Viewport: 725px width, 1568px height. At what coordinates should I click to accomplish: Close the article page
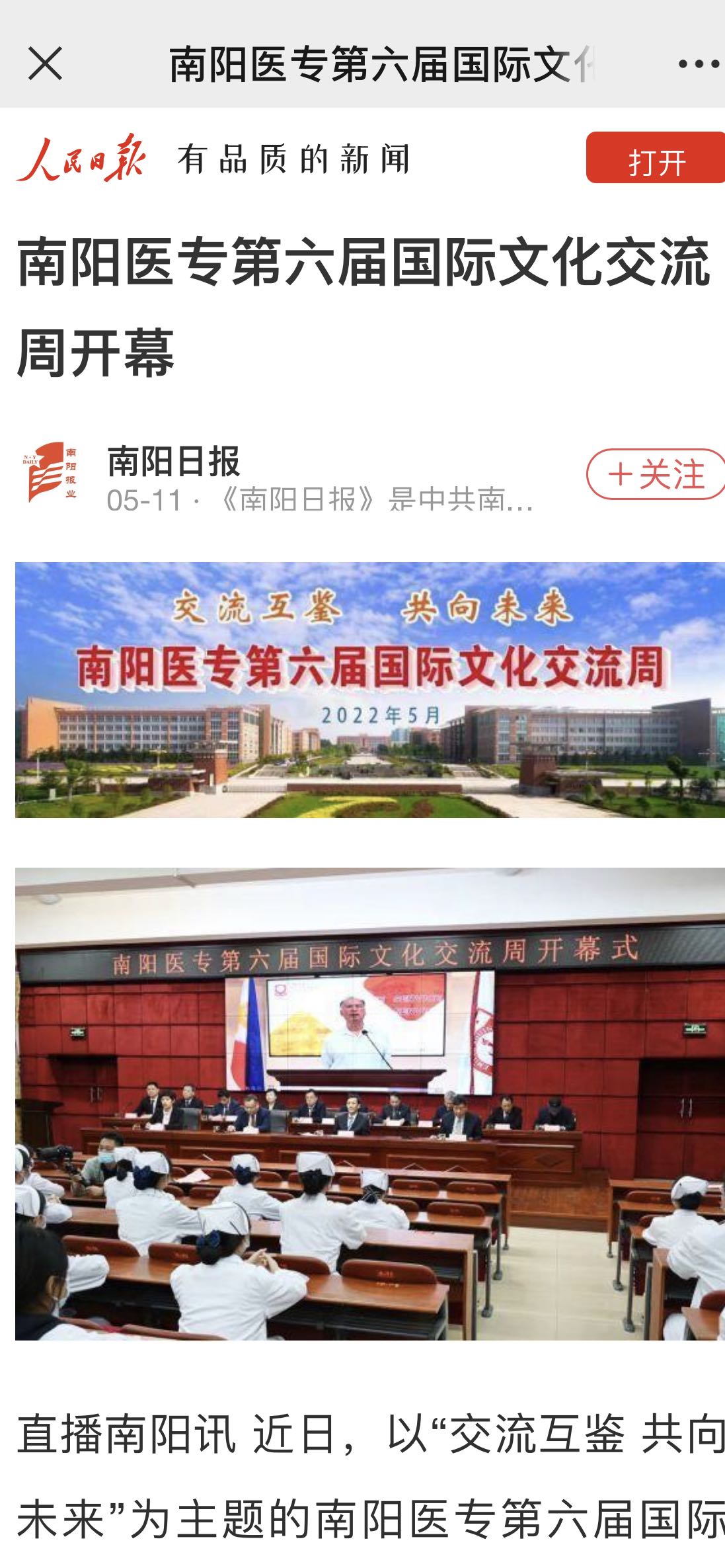pos(45,63)
